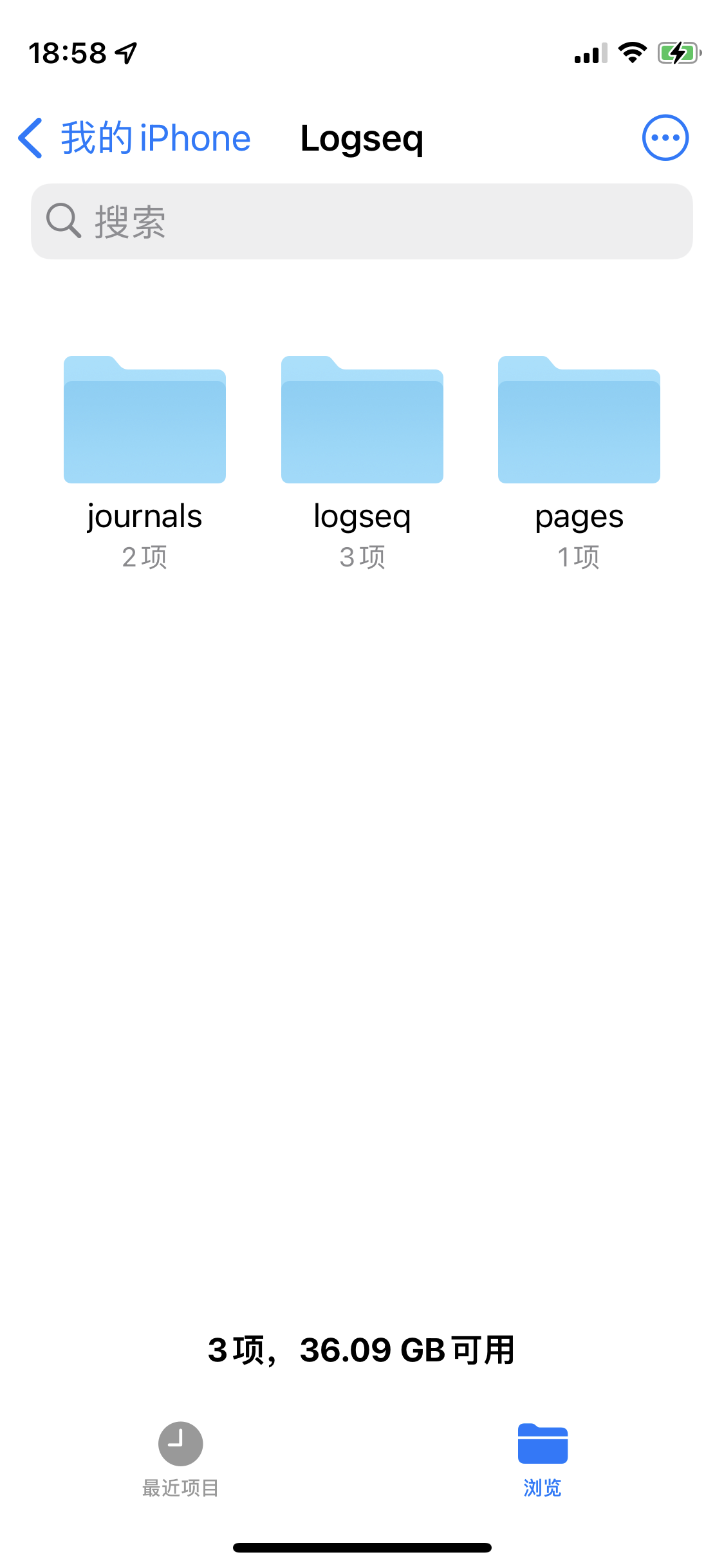Tap the back chevron icon

30,137
